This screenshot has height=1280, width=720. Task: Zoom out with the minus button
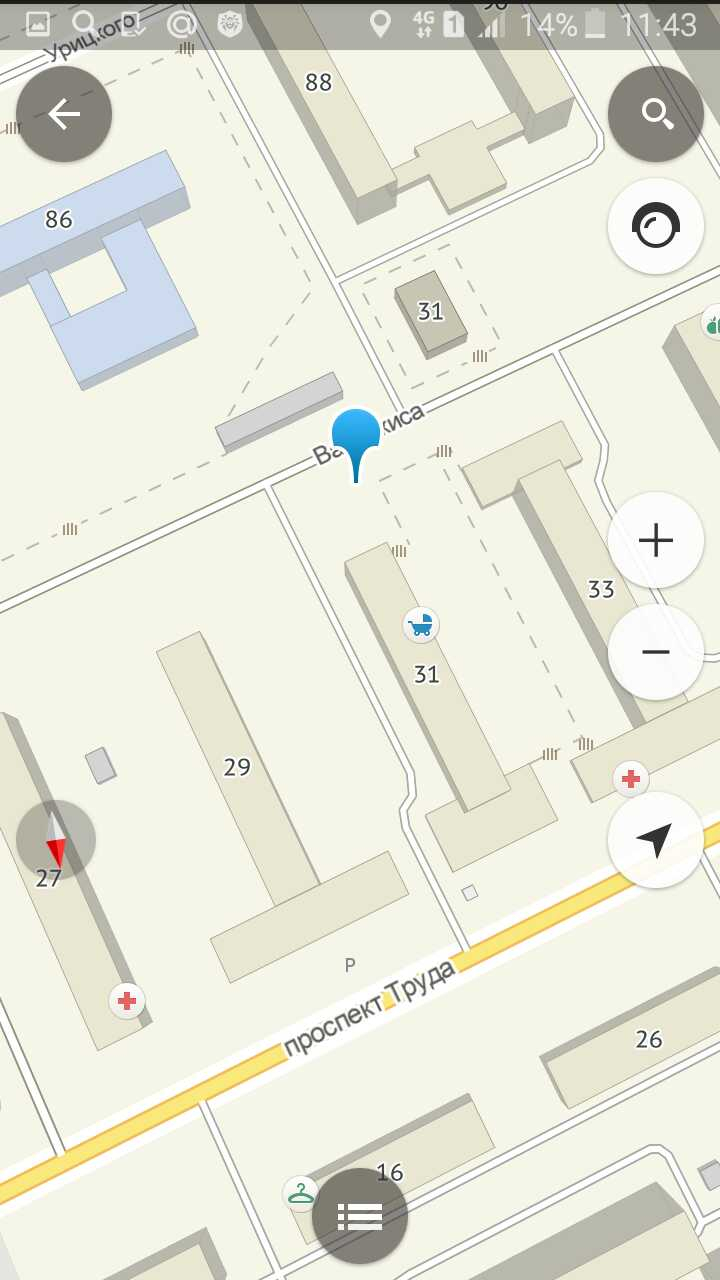(x=656, y=652)
